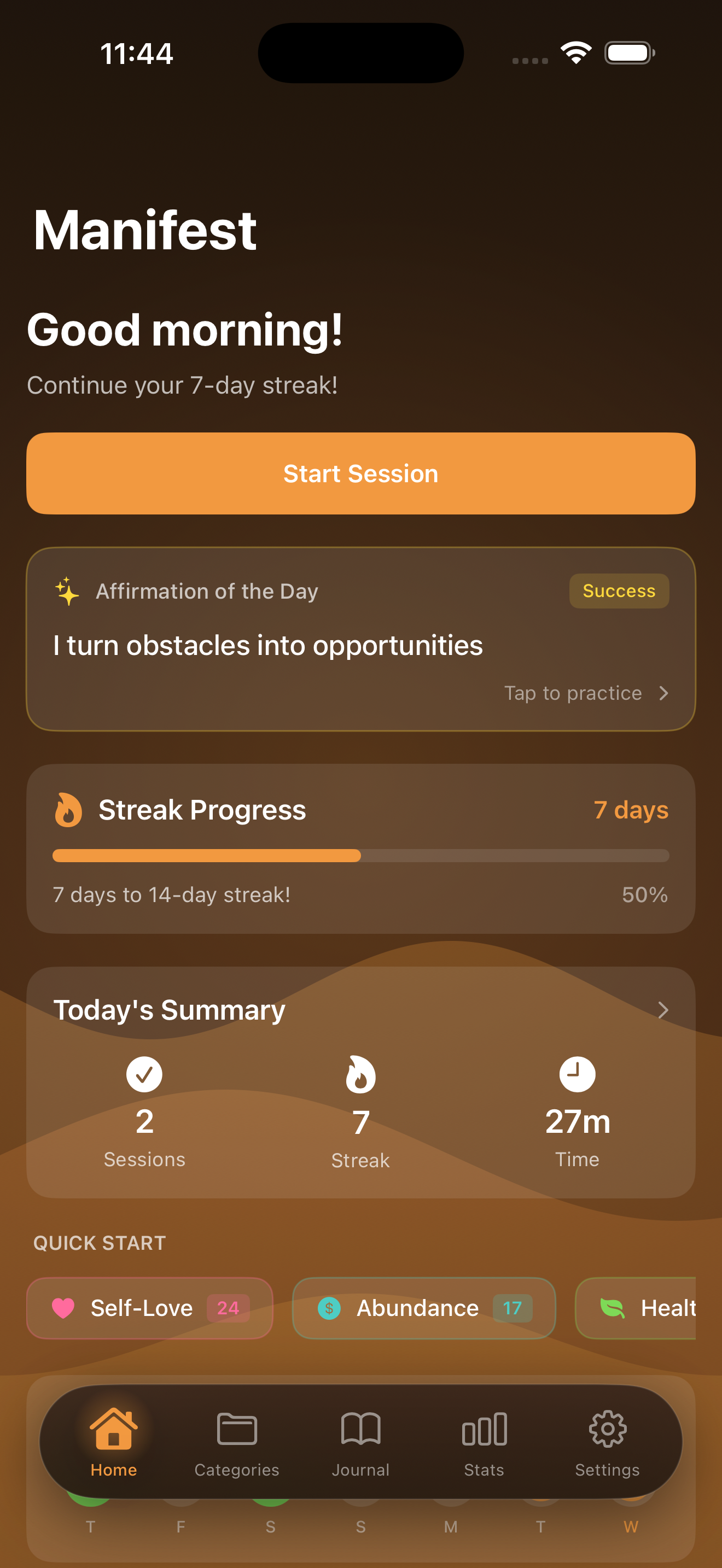This screenshot has height=1568, width=722.
Task: Open the Categories folder icon
Action: (x=237, y=1427)
